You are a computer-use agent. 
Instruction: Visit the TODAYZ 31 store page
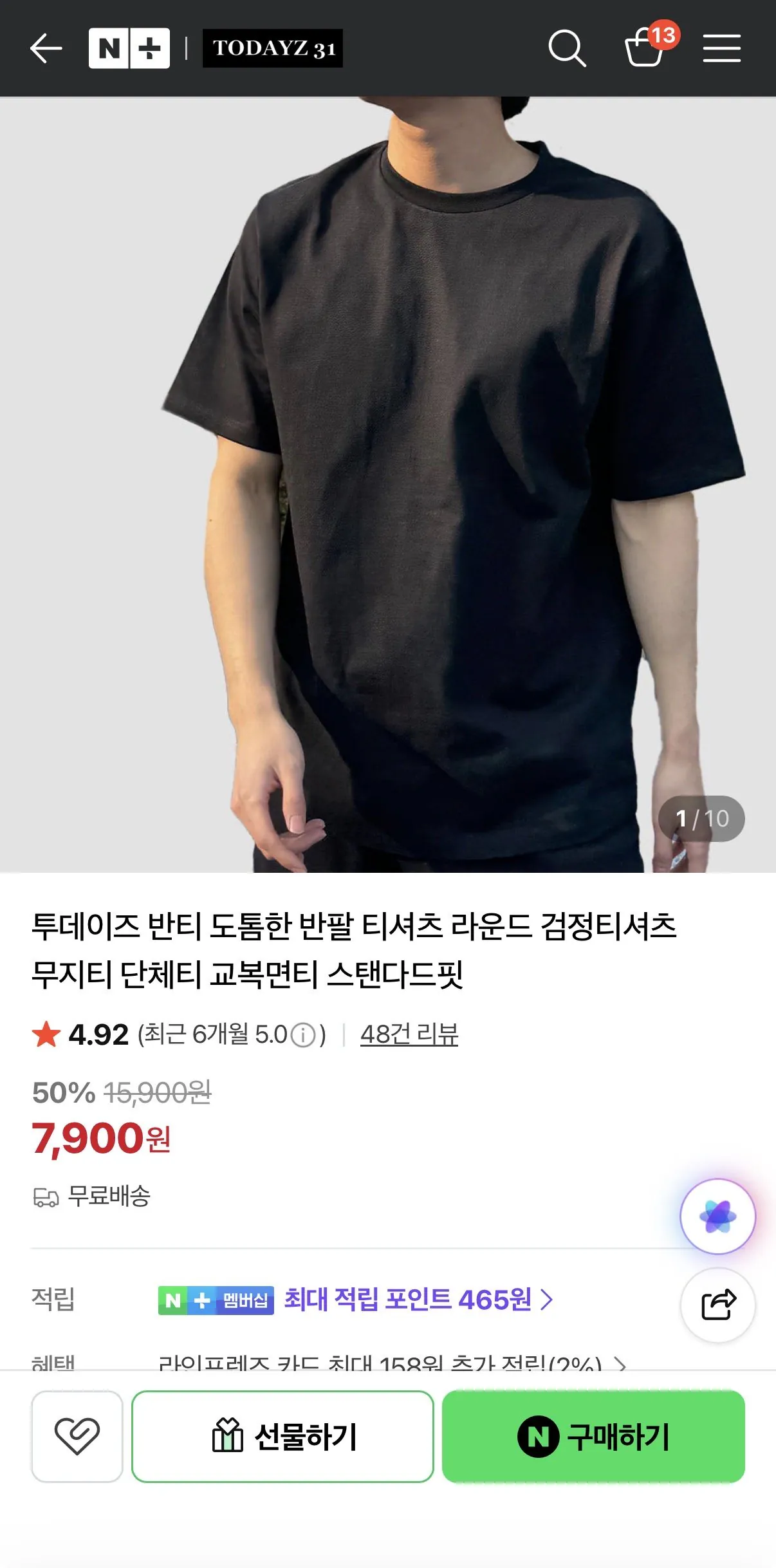(x=273, y=48)
